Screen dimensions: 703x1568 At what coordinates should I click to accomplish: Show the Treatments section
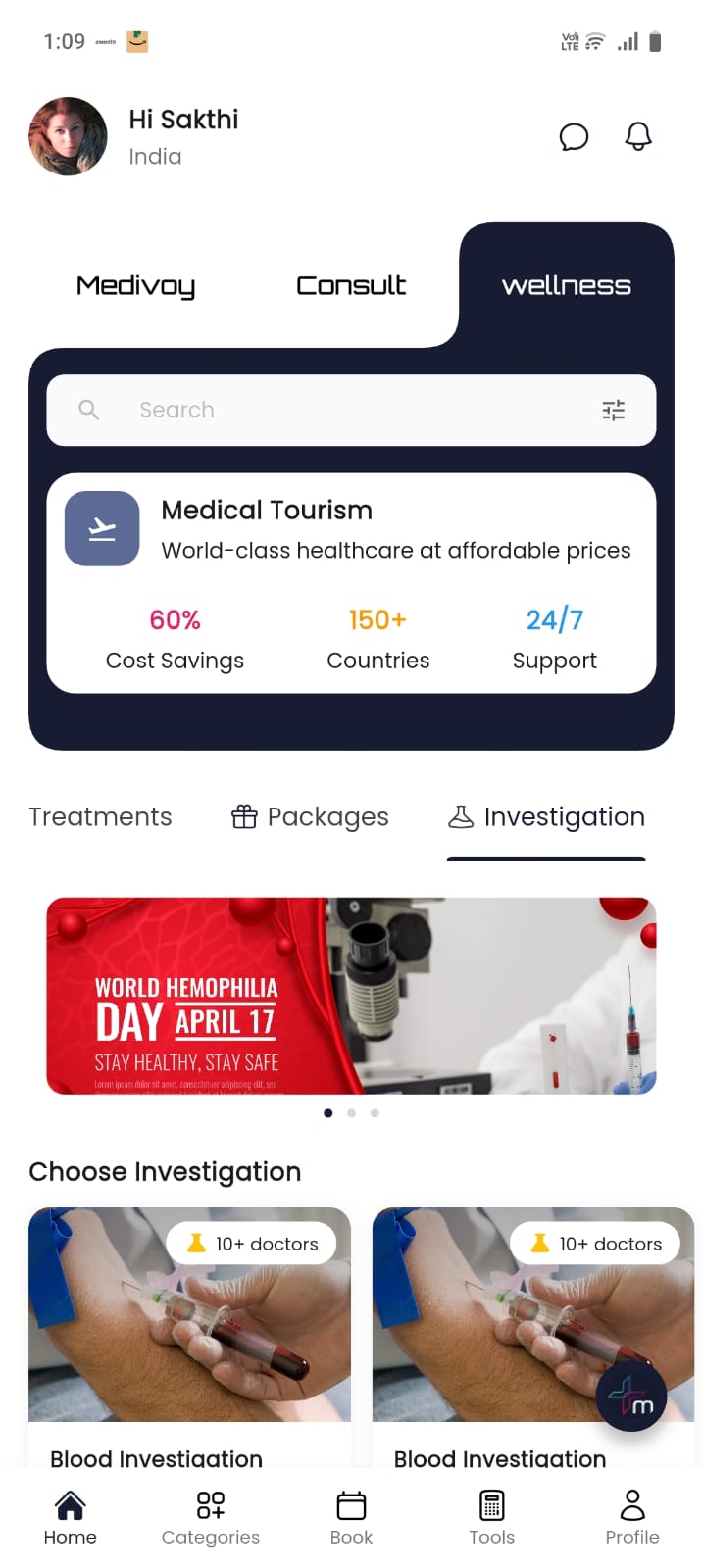pyautogui.click(x=100, y=817)
